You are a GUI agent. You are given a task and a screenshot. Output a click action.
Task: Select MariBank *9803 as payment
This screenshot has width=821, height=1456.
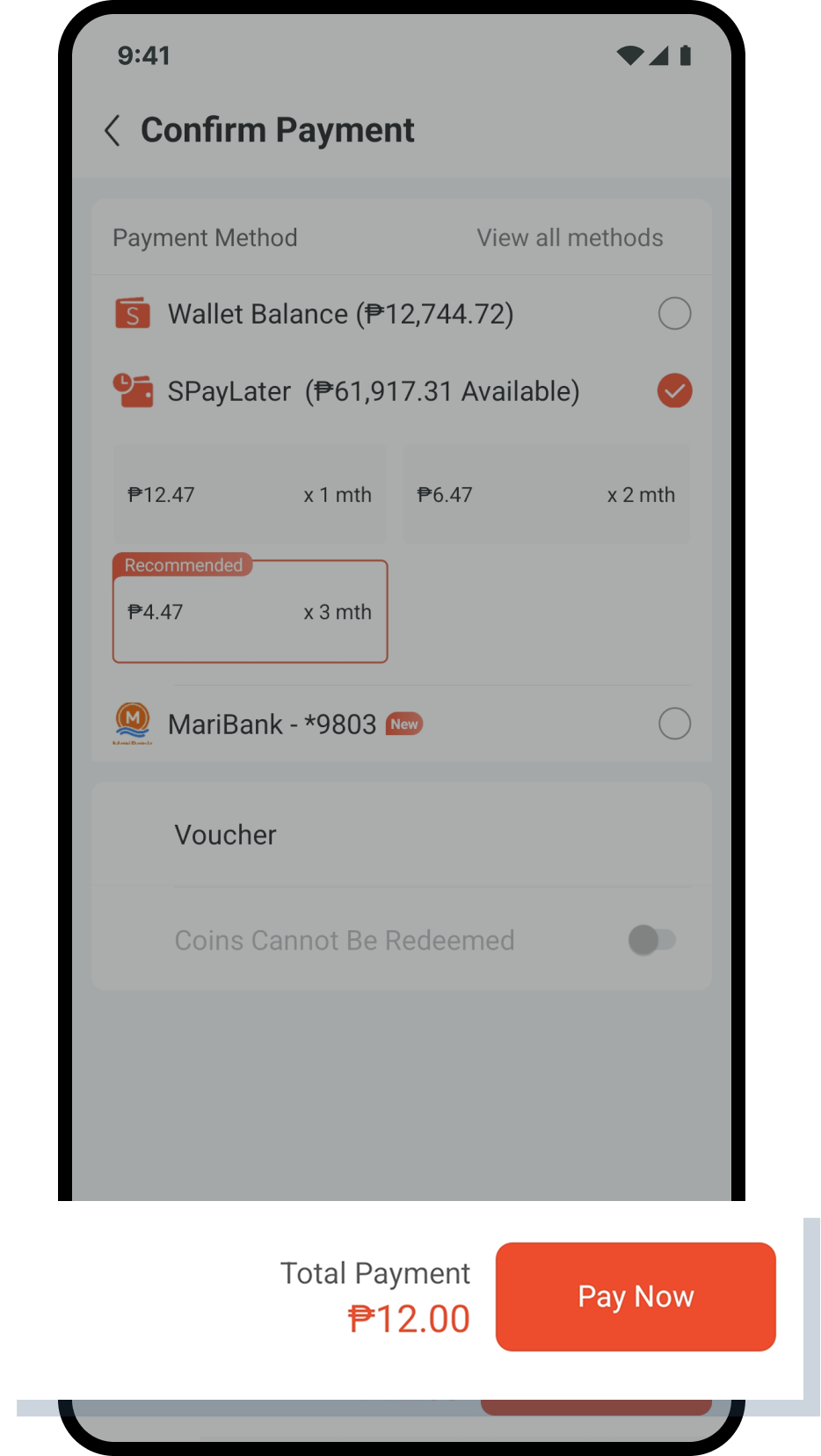pos(673,724)
